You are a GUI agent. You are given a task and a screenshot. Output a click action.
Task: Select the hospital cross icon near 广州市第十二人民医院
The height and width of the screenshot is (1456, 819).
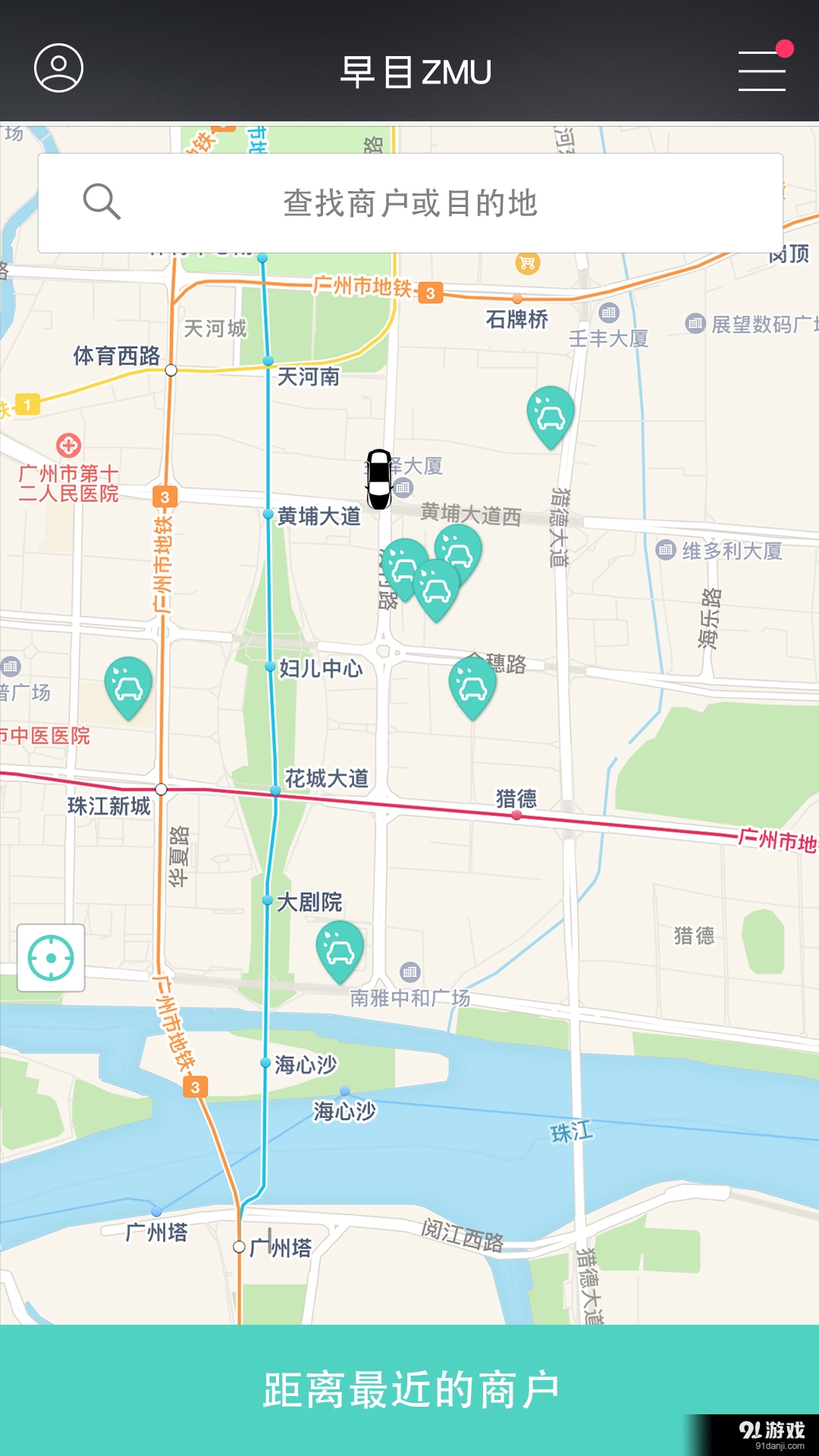(x=68, y=444)
